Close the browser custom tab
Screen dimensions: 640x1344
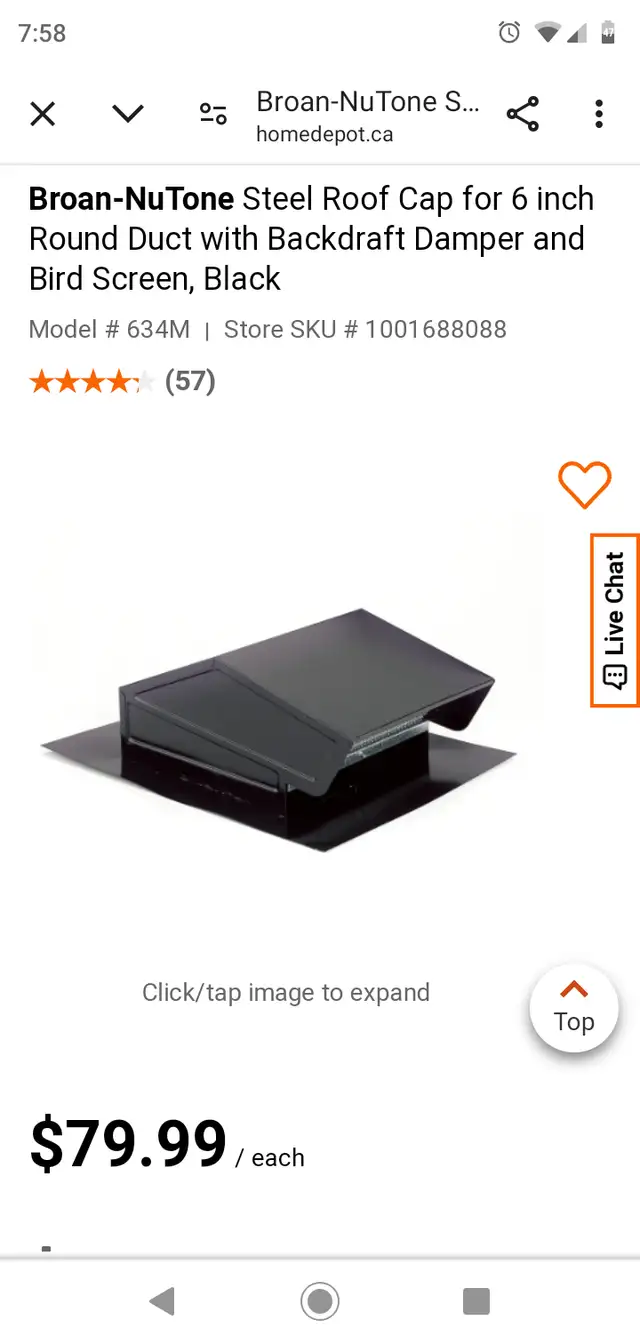(x=42, y=114)
